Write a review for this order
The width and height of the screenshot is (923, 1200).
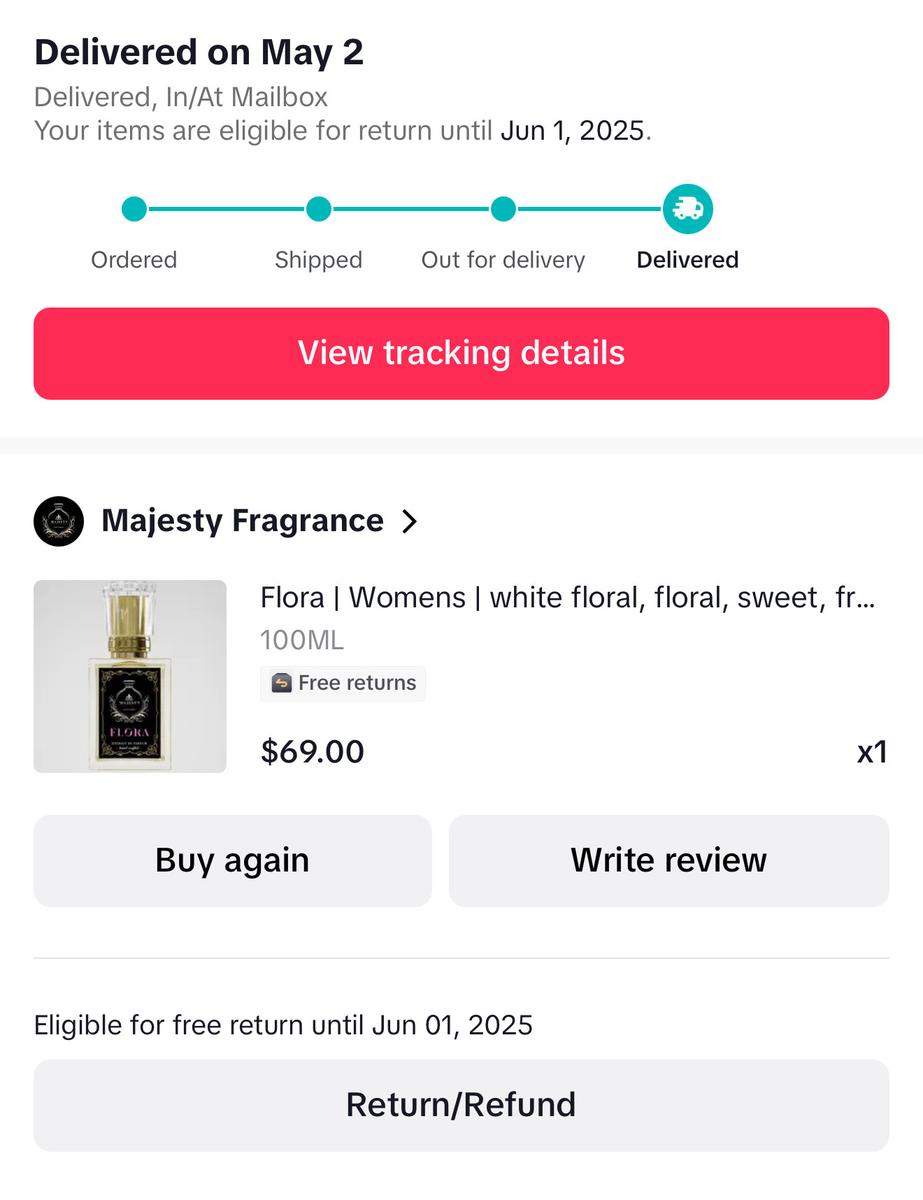(668, 860)
